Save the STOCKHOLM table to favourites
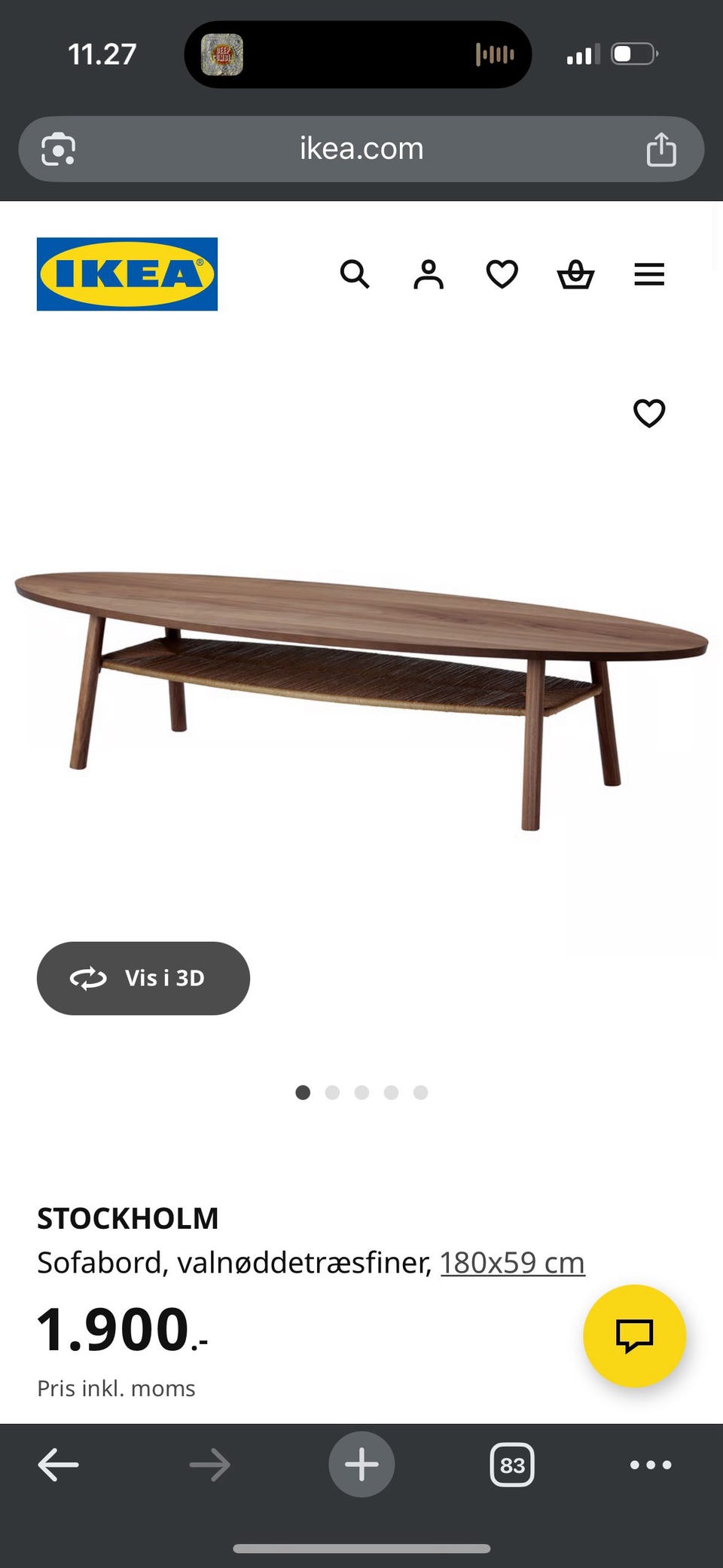723x1568 pixels. coord(649,413)
